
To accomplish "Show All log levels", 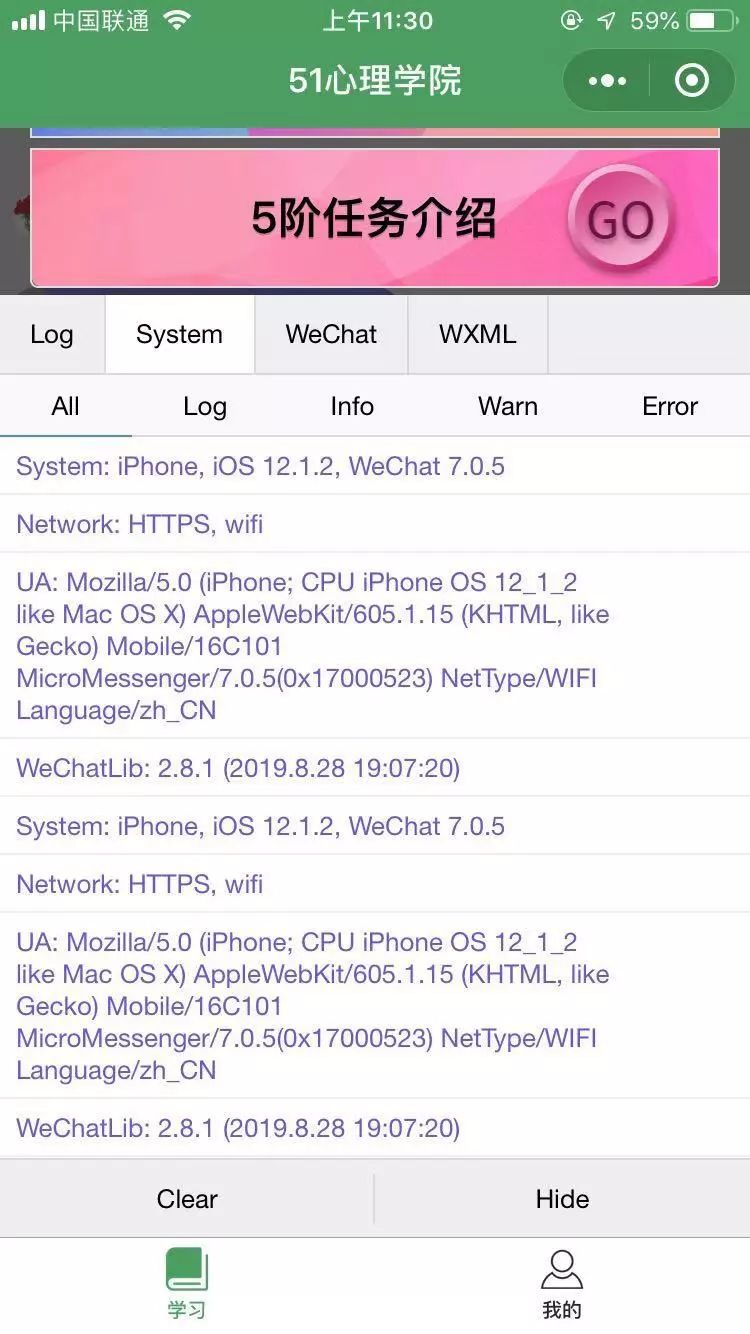I will pyautogui.click(x=66, y=406).
